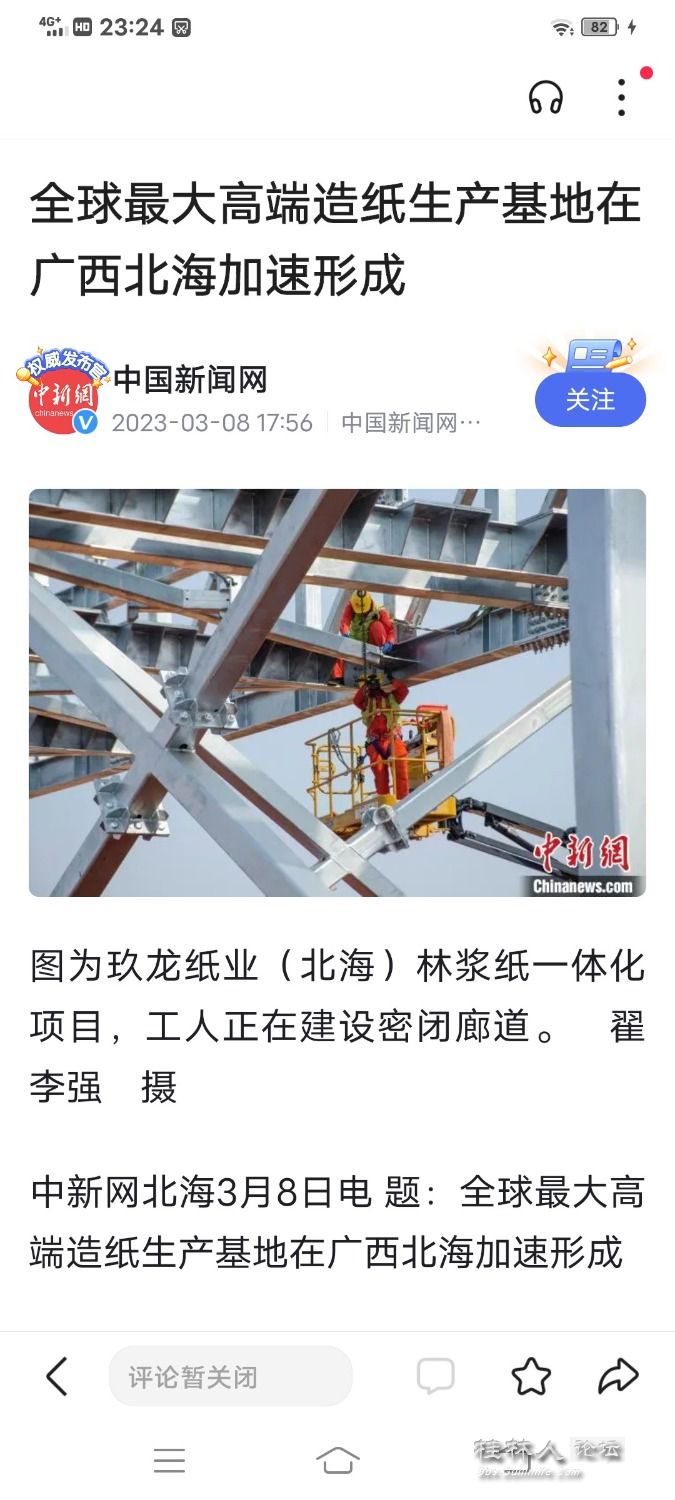Viewport: 675px width, 1500px height.
Task: Listen to the article with the headphones icon
Action: tap(546, 98)
